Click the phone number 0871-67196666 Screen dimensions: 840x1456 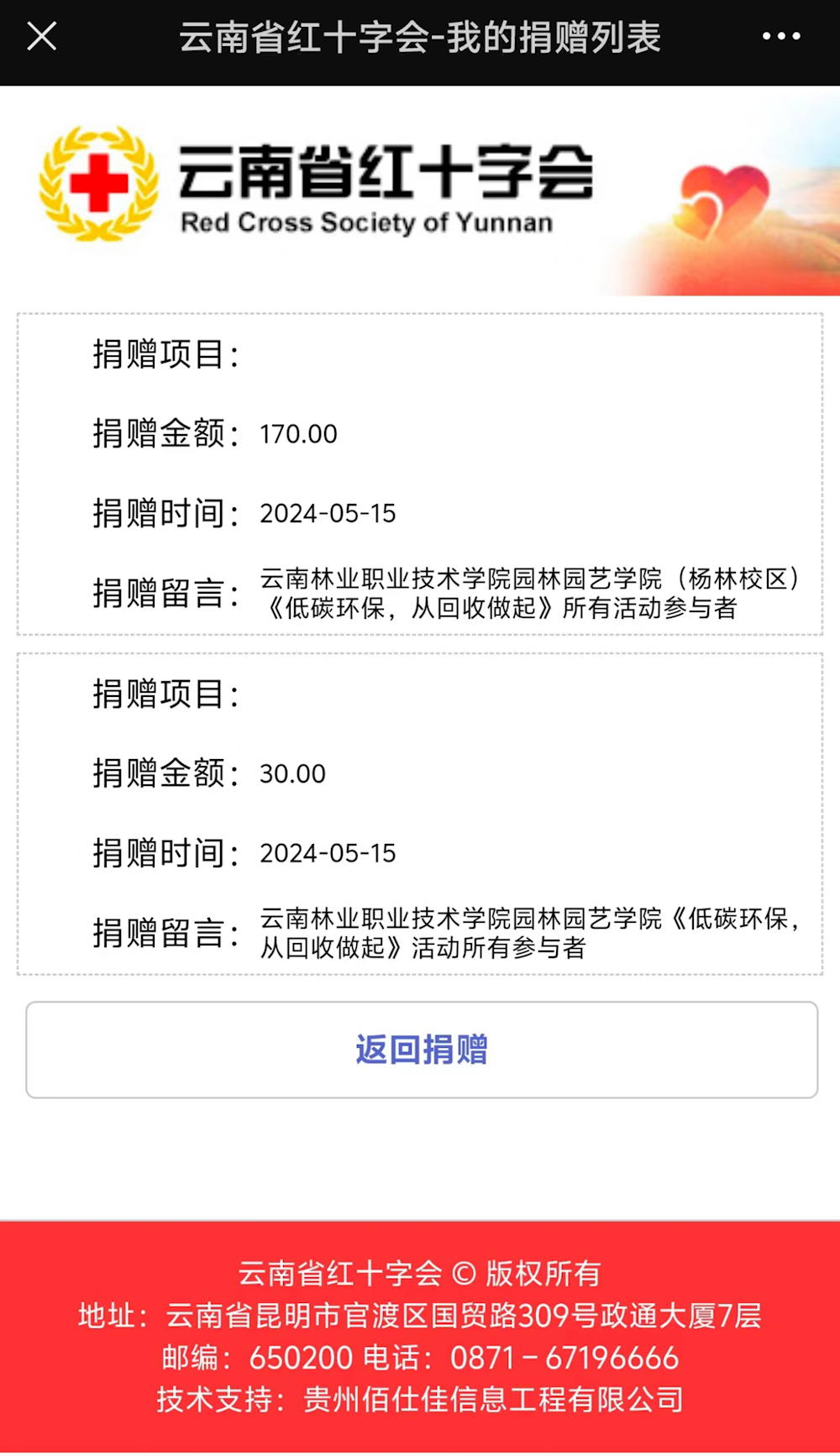point(564,1355)
